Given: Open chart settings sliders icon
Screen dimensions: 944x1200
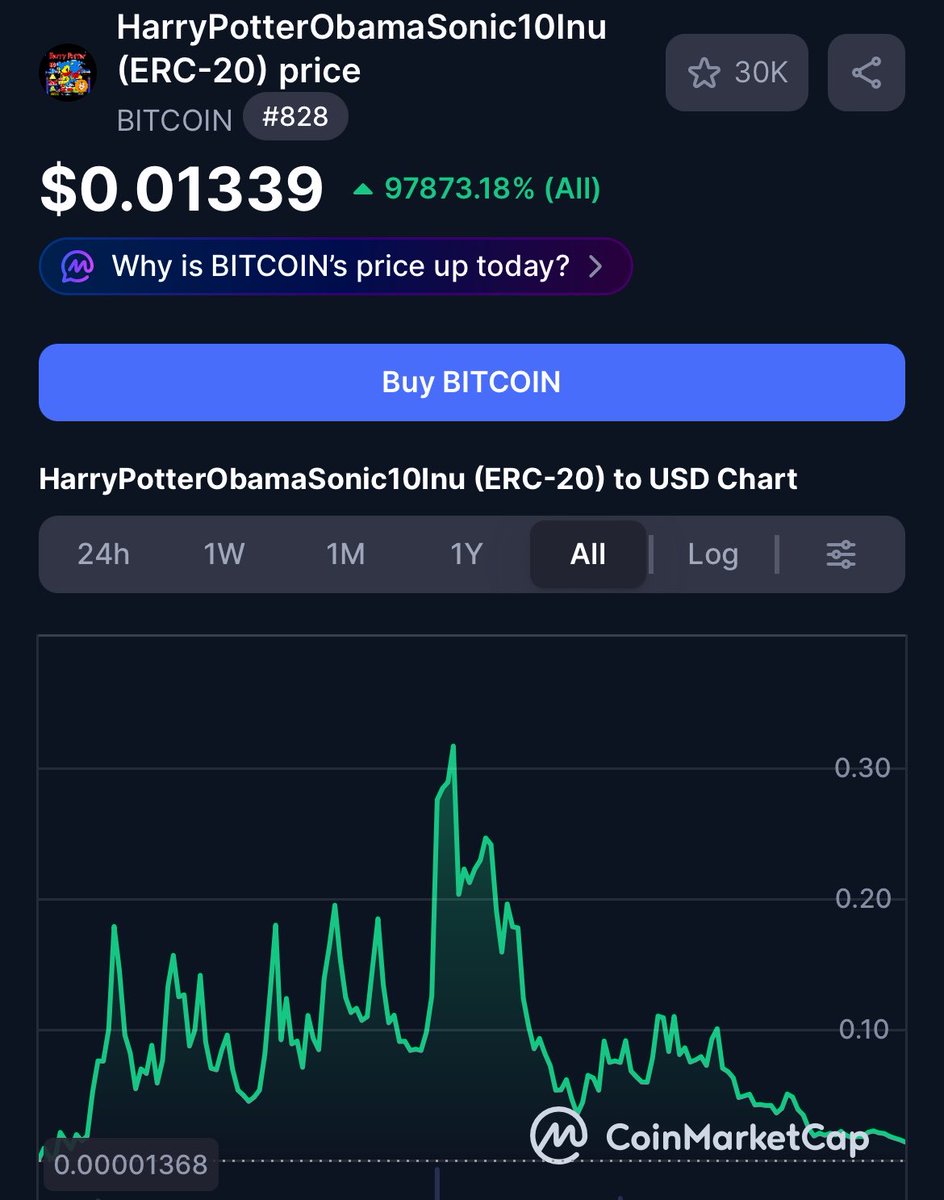Looking at the screenshot, I should [841, 554].
